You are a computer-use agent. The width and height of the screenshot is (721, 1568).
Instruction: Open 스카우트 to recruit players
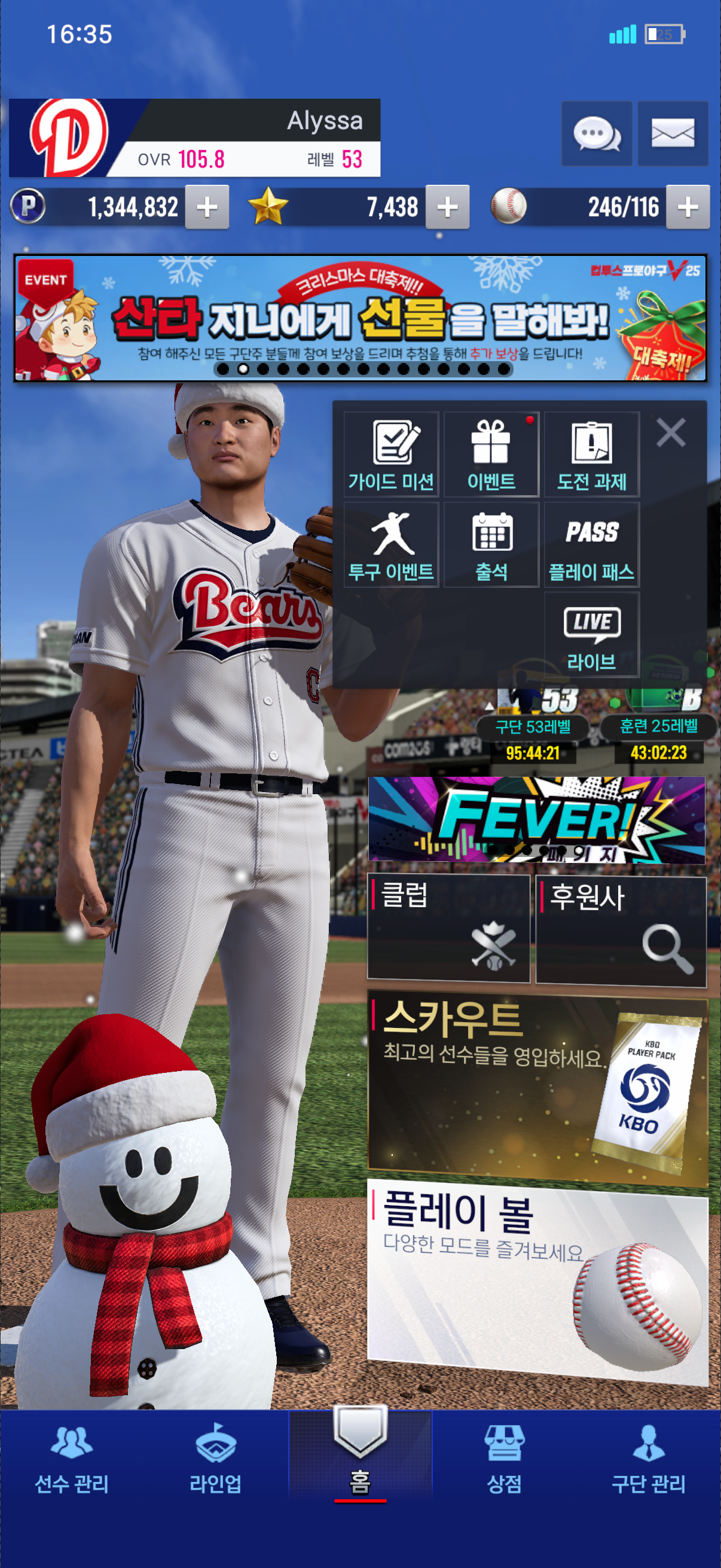(537, 1091)
